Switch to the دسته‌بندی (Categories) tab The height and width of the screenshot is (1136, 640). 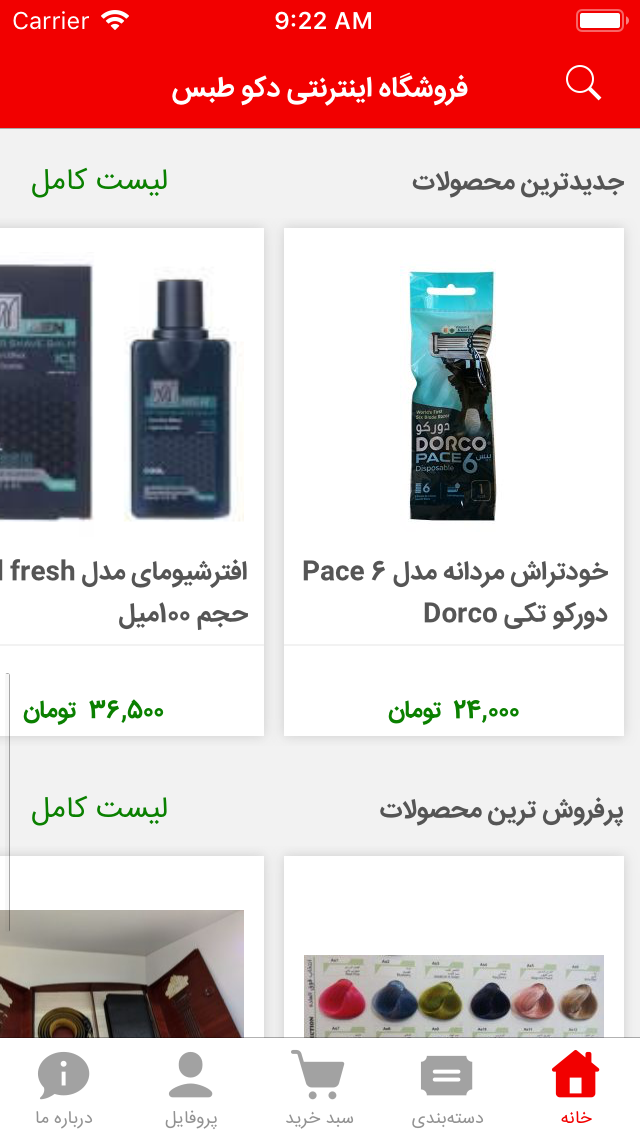point(447,1088)
